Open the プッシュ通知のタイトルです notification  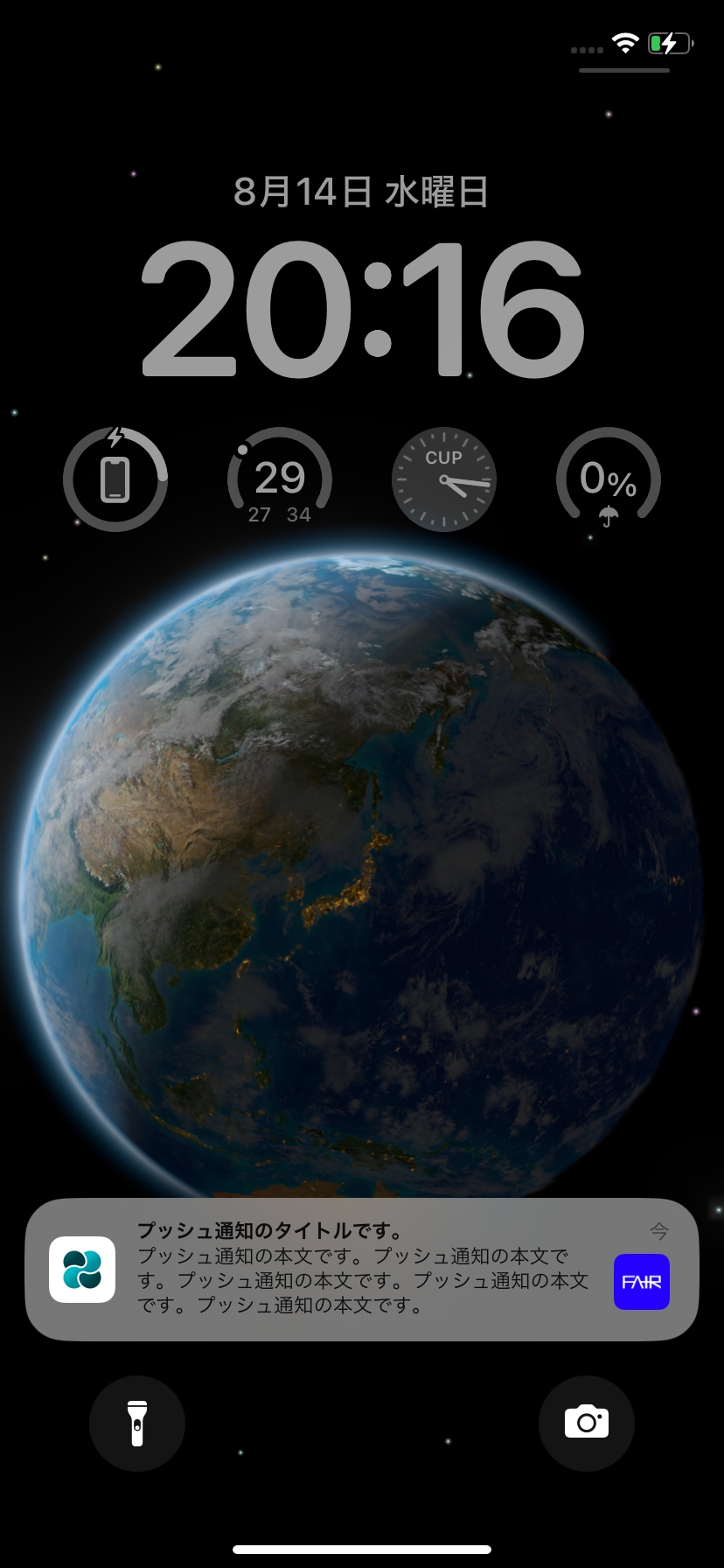point(362,1269)
